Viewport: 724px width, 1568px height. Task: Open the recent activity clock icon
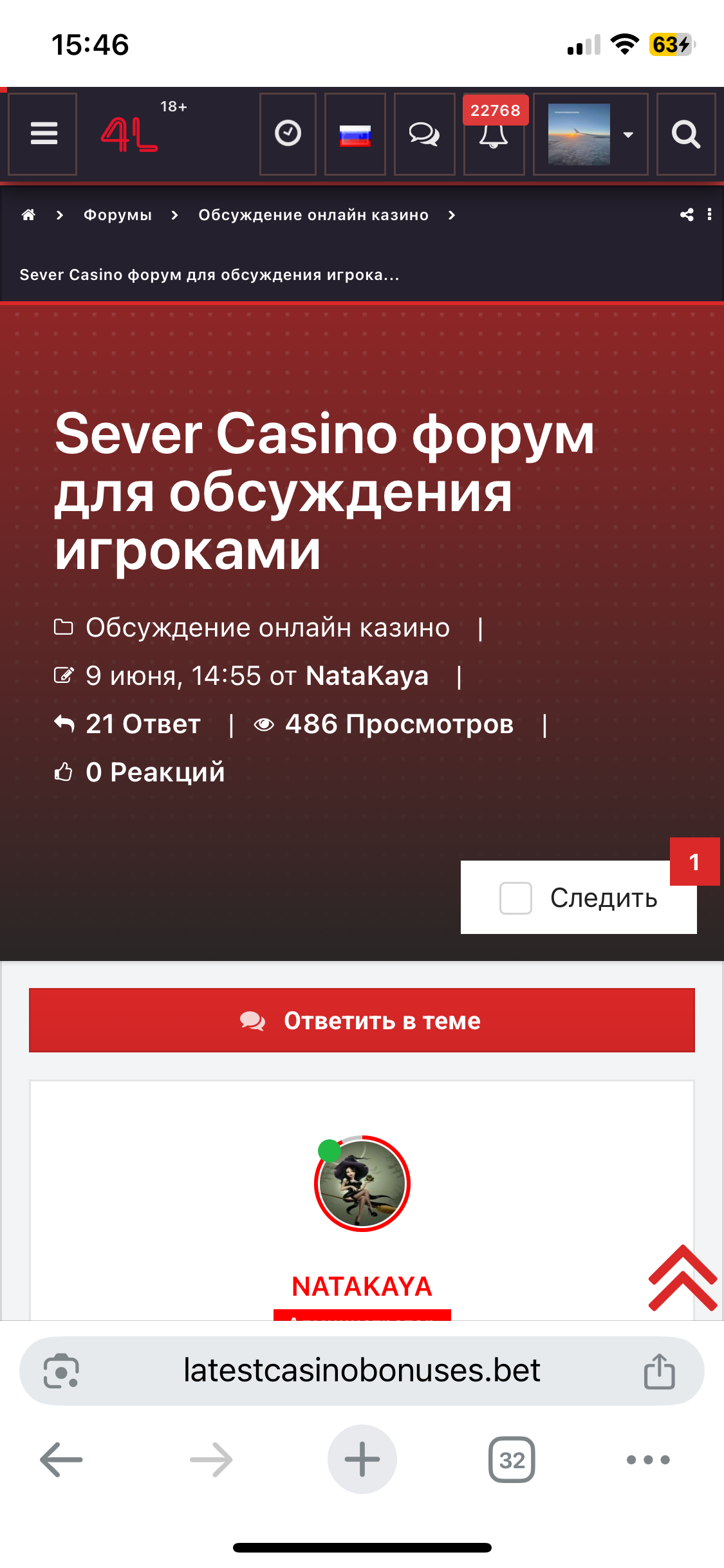[288, 134]
